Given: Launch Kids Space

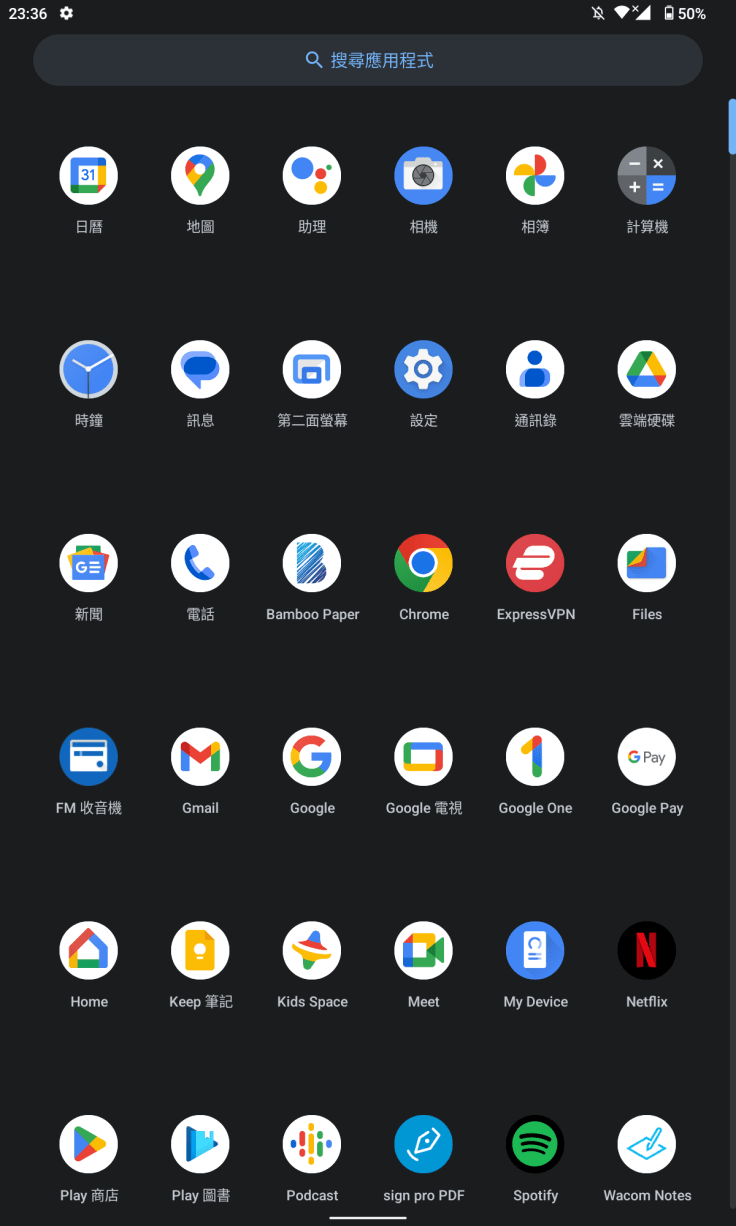Looking at the screenshot, I should 312,951.
